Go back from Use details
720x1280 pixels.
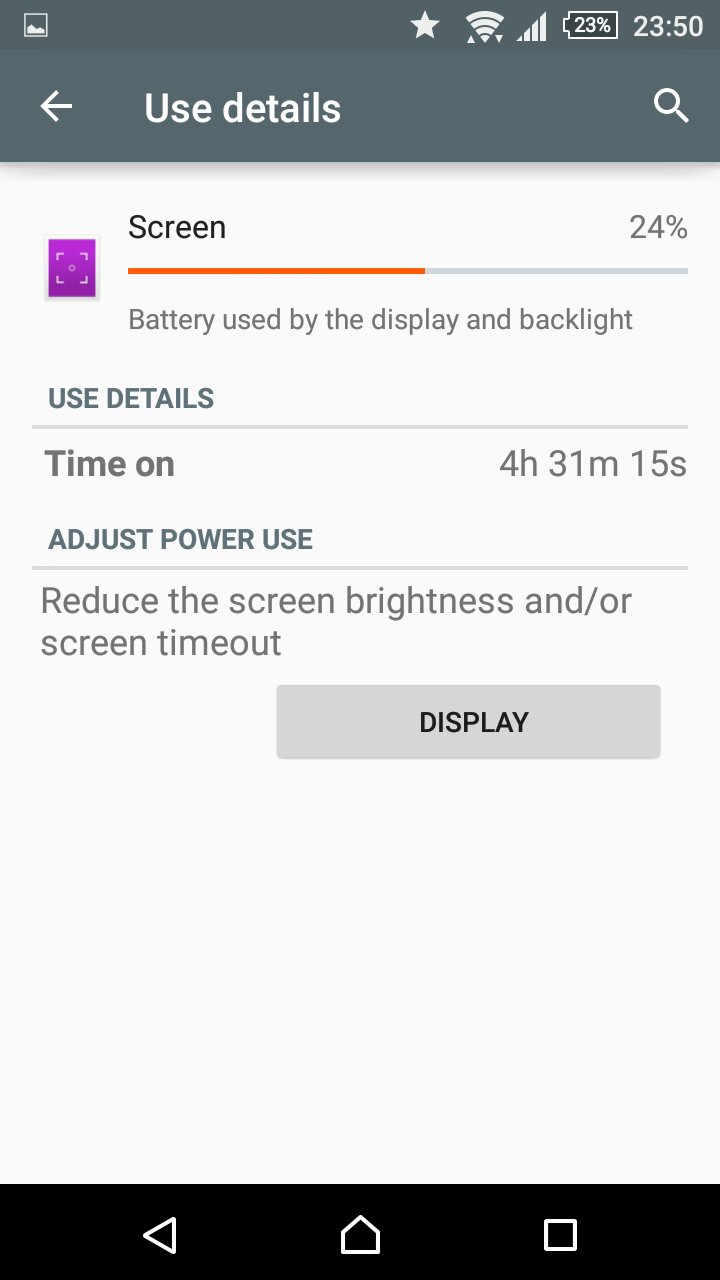pyautogui.click(x=56, y=107)
